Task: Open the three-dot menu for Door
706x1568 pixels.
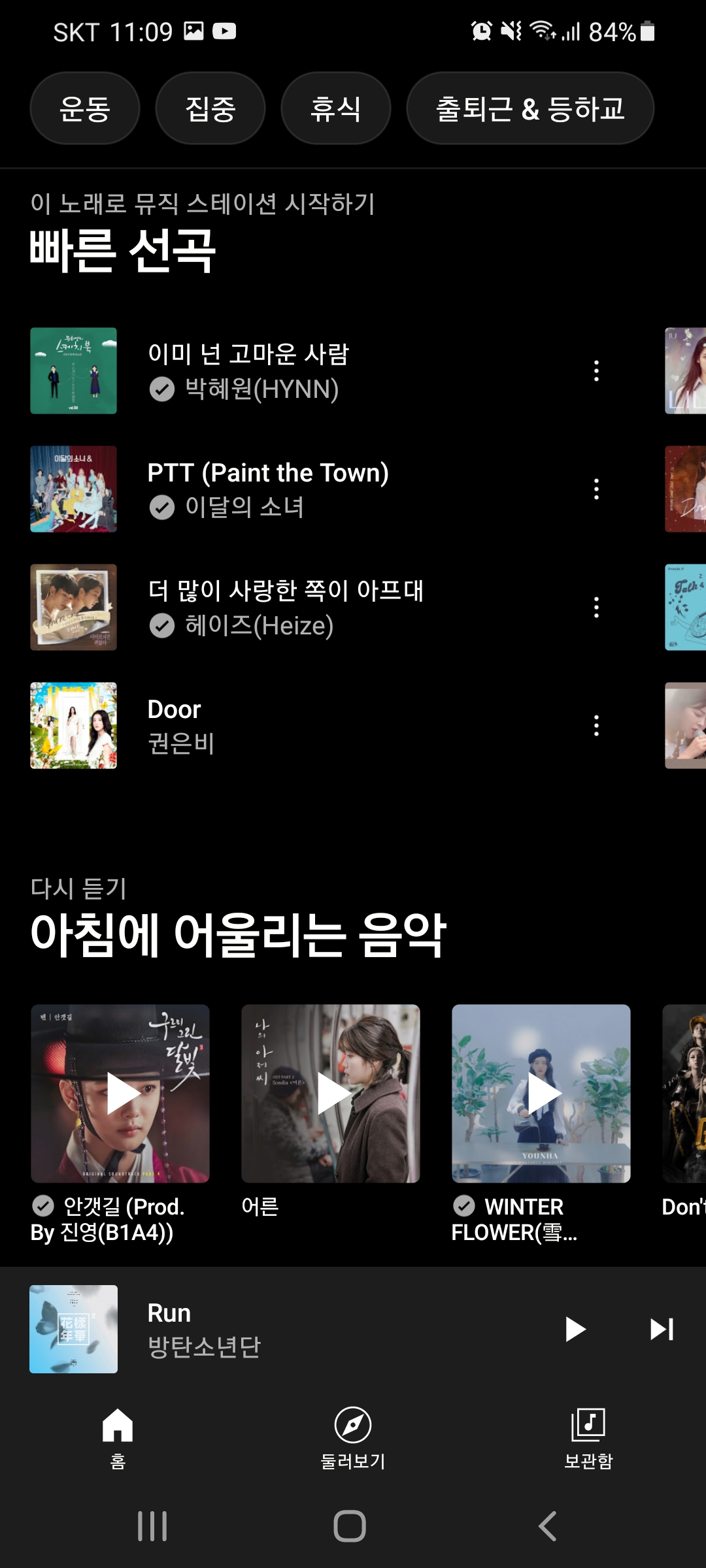Action: coord(596,726)
